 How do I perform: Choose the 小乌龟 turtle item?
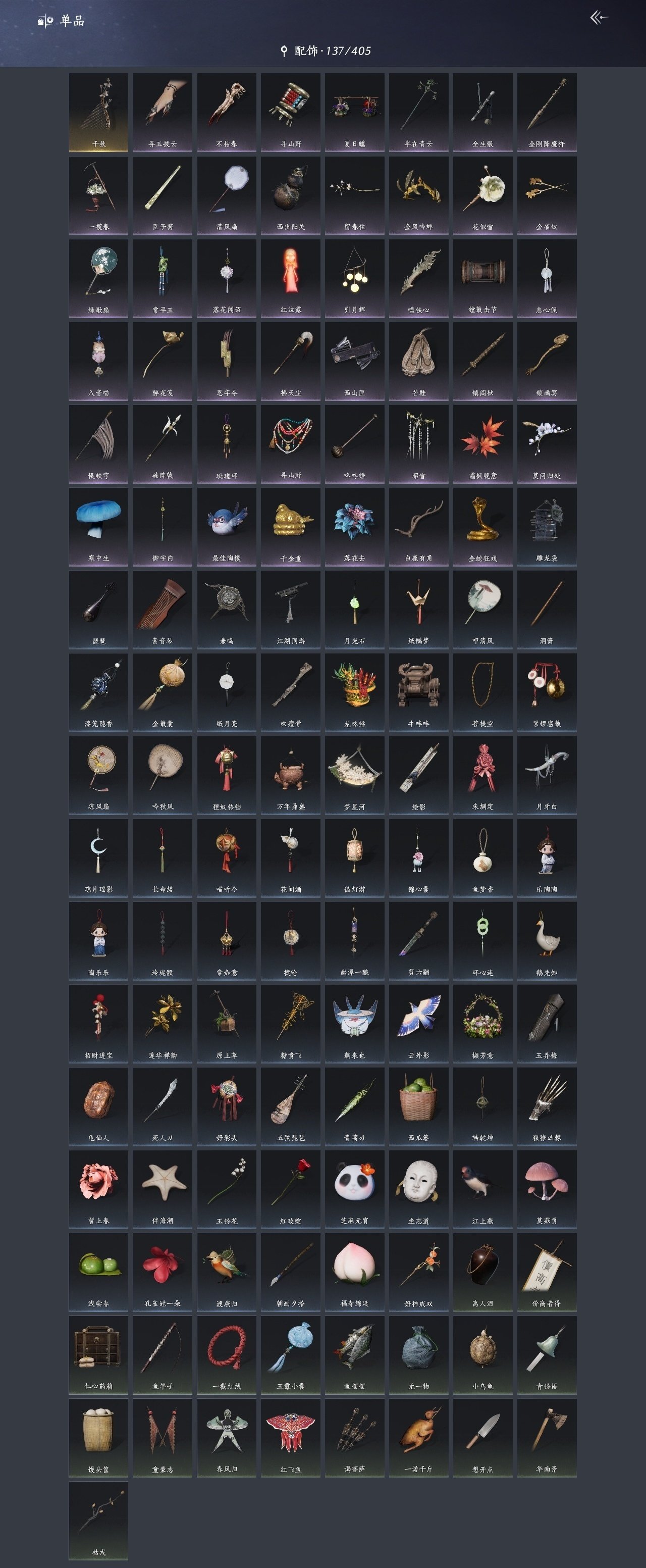click(x=482, y=1354)
